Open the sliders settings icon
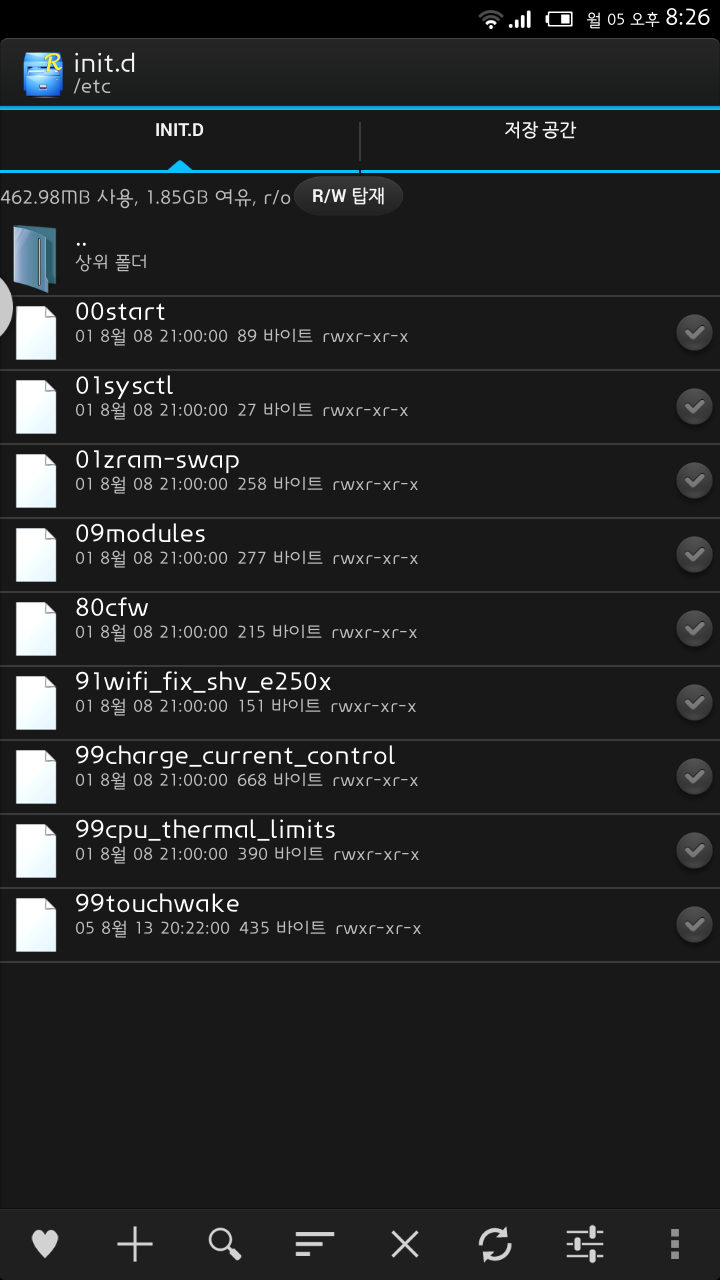 [x=585, y=1243]
